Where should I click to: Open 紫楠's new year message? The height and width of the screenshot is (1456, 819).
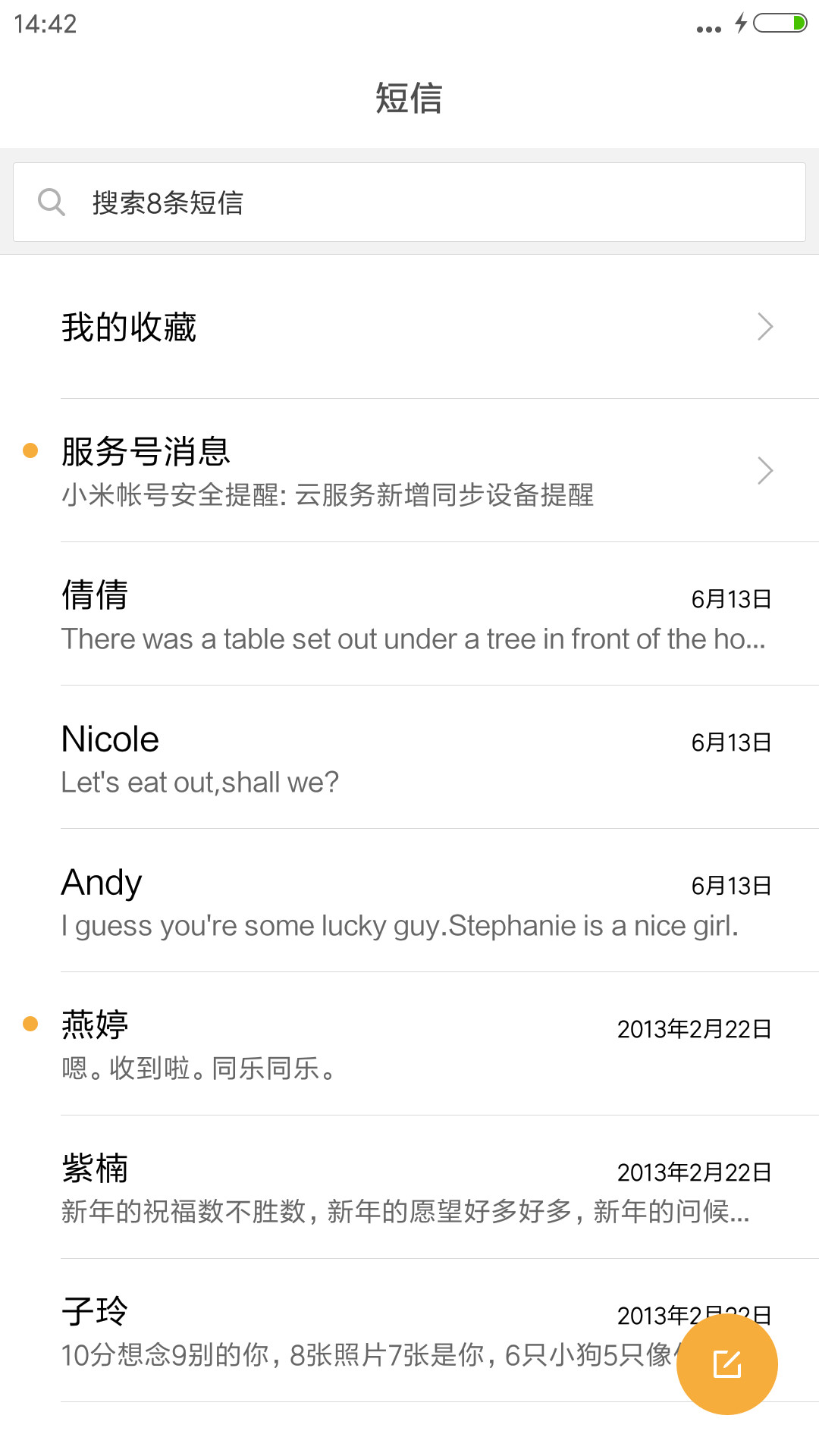pyautogui.click(x=409, y=1187)
